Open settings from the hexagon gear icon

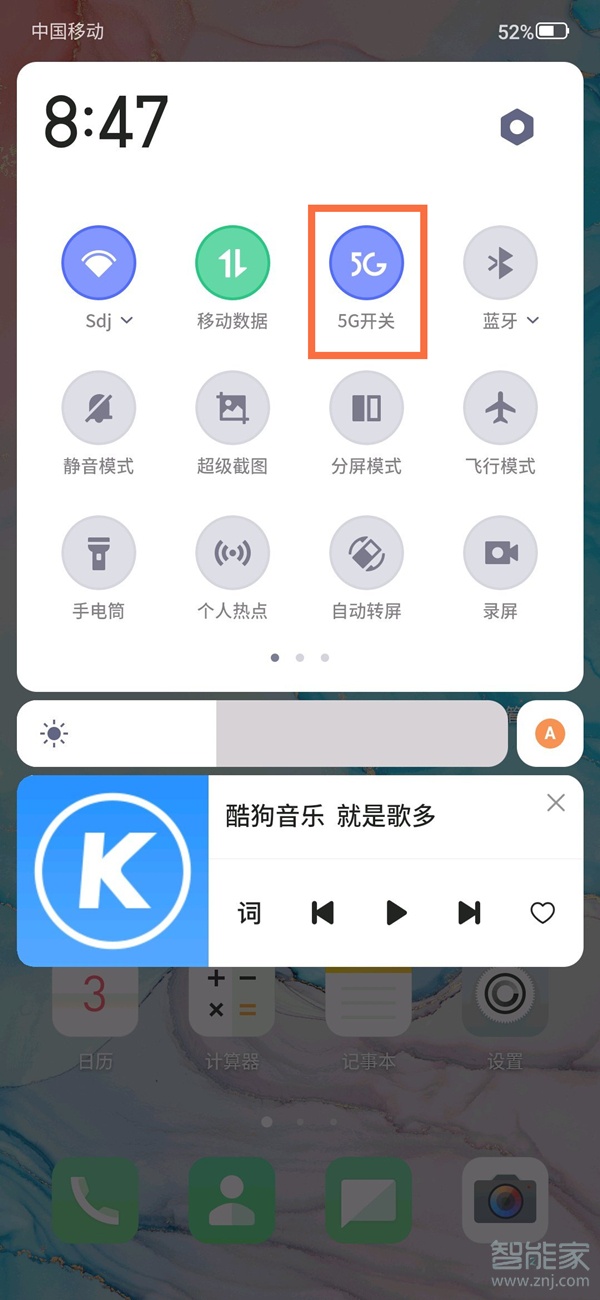pos(517,127)
